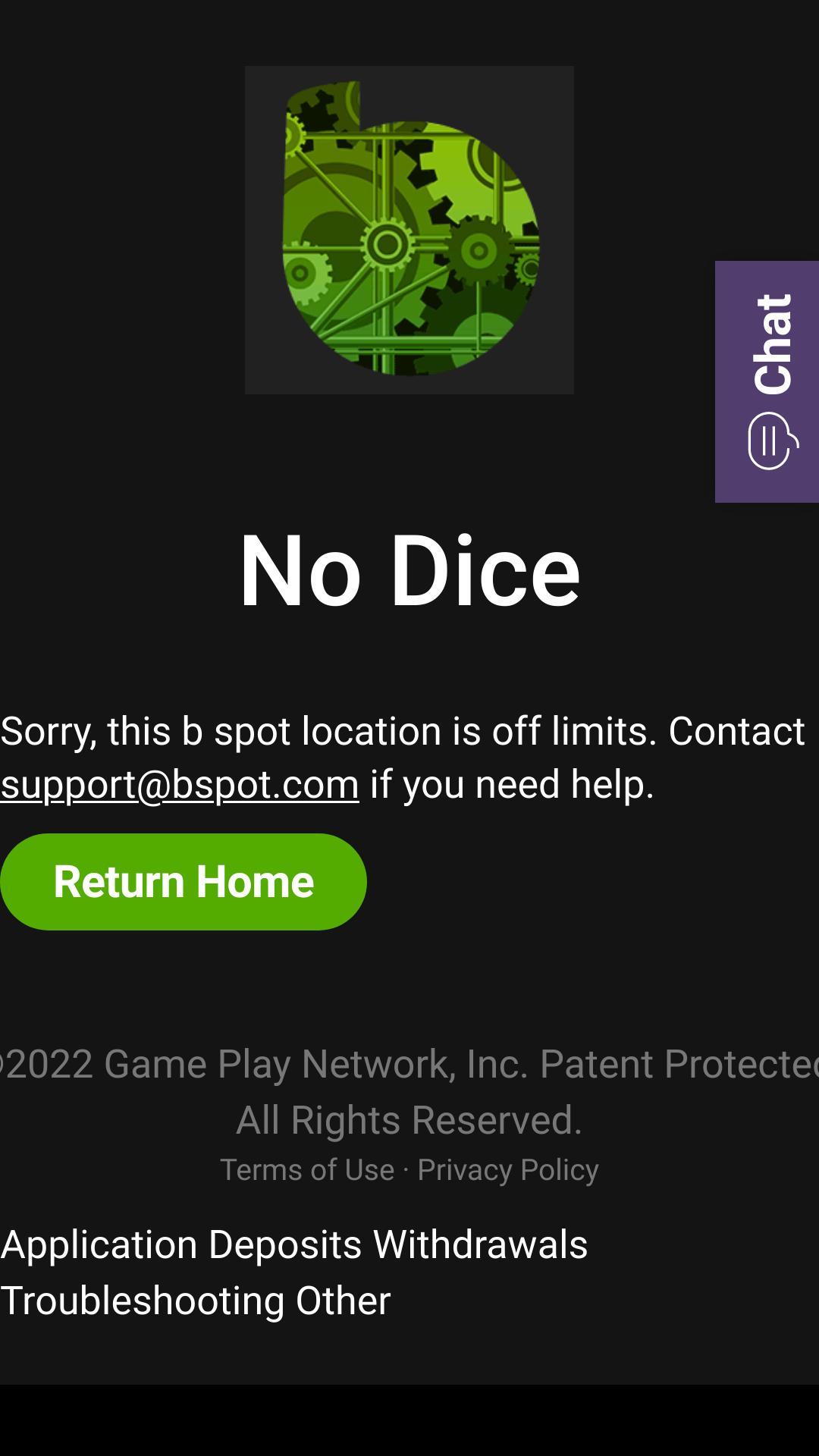Screen dimensions: 819x1456
Task: Open the Application help topic
Action: [99, 1244]
